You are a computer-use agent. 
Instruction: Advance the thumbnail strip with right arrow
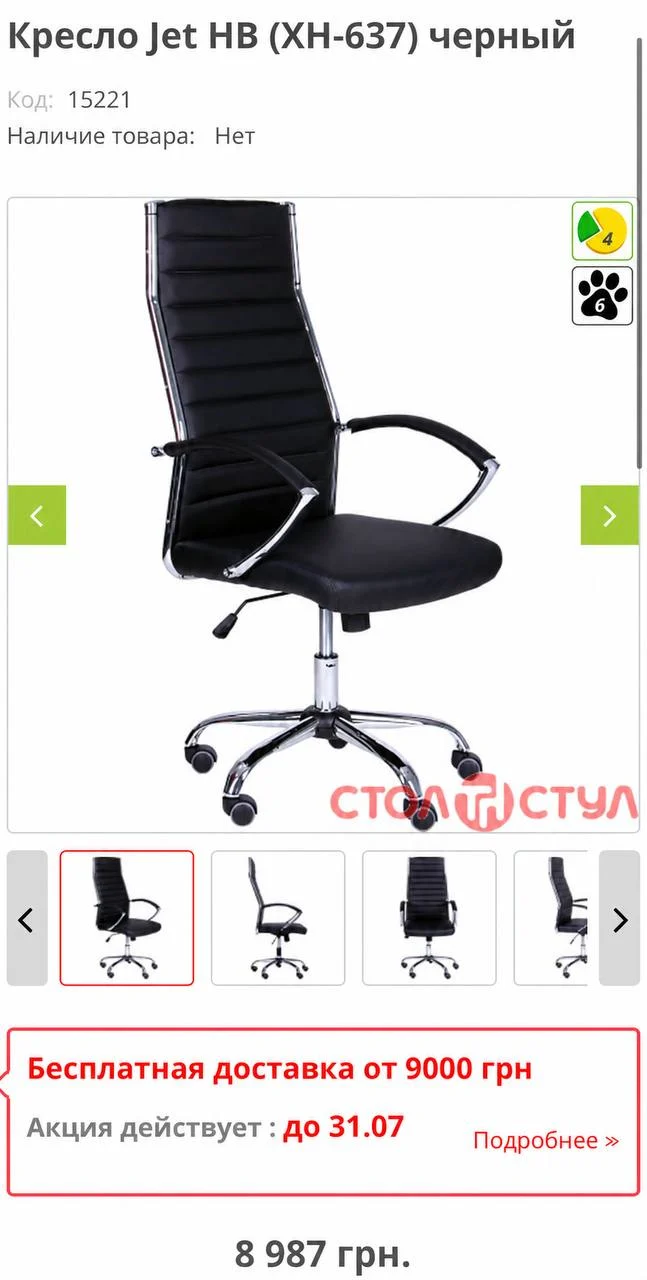619,918
